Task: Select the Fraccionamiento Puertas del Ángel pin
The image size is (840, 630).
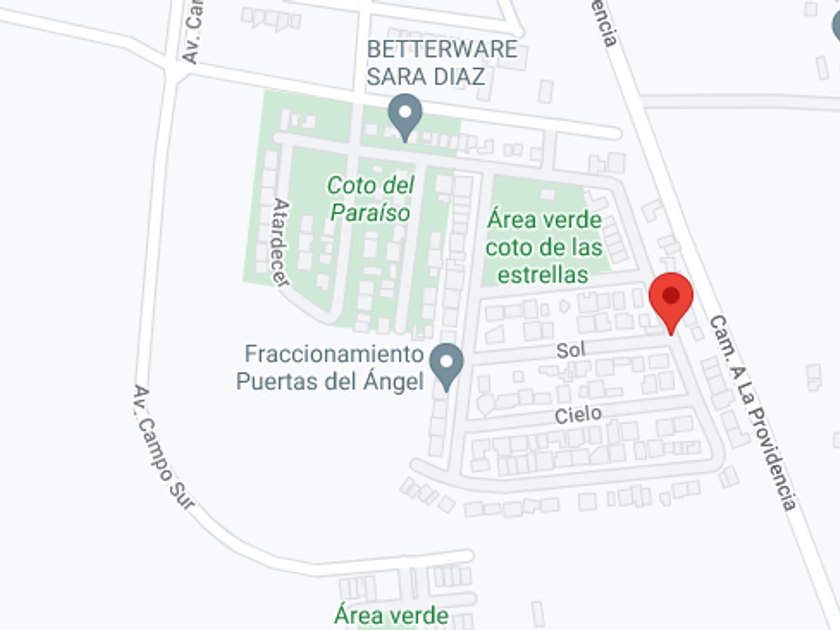Action: [447, 366]
